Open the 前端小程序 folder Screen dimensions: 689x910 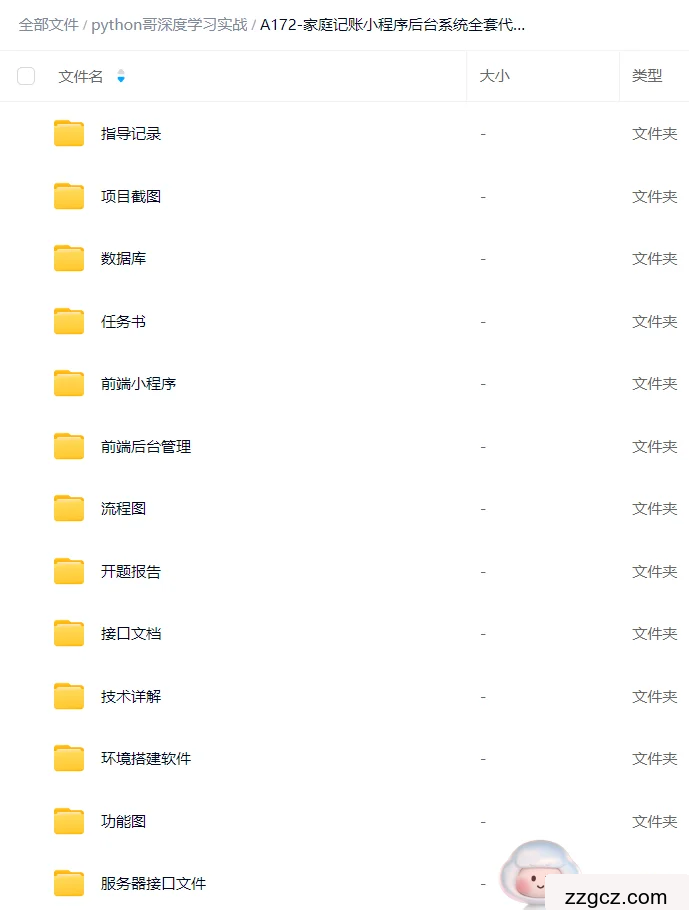point(138,384)
